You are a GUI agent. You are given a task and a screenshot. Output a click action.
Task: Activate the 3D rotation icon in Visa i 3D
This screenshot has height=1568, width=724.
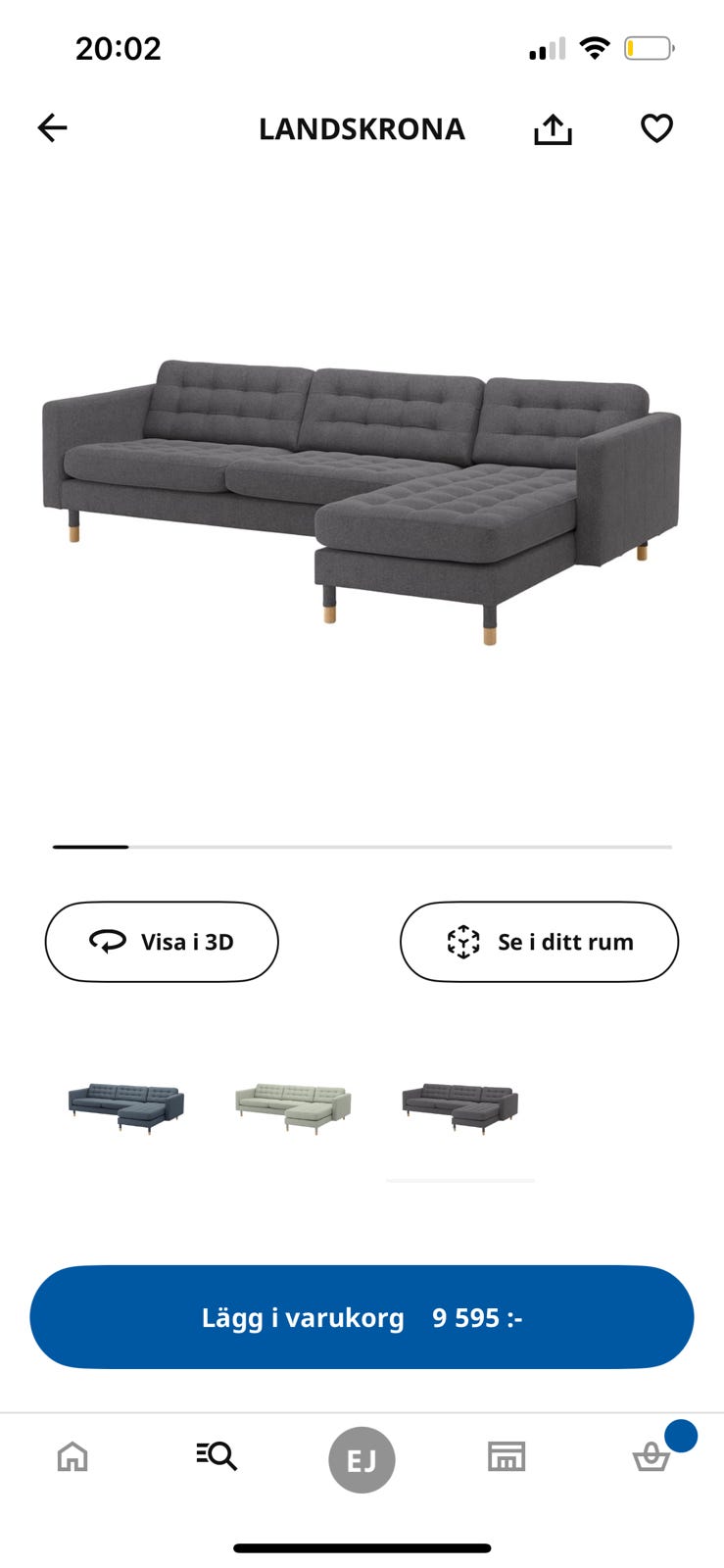pyautogui.click(x=108, y=941)
